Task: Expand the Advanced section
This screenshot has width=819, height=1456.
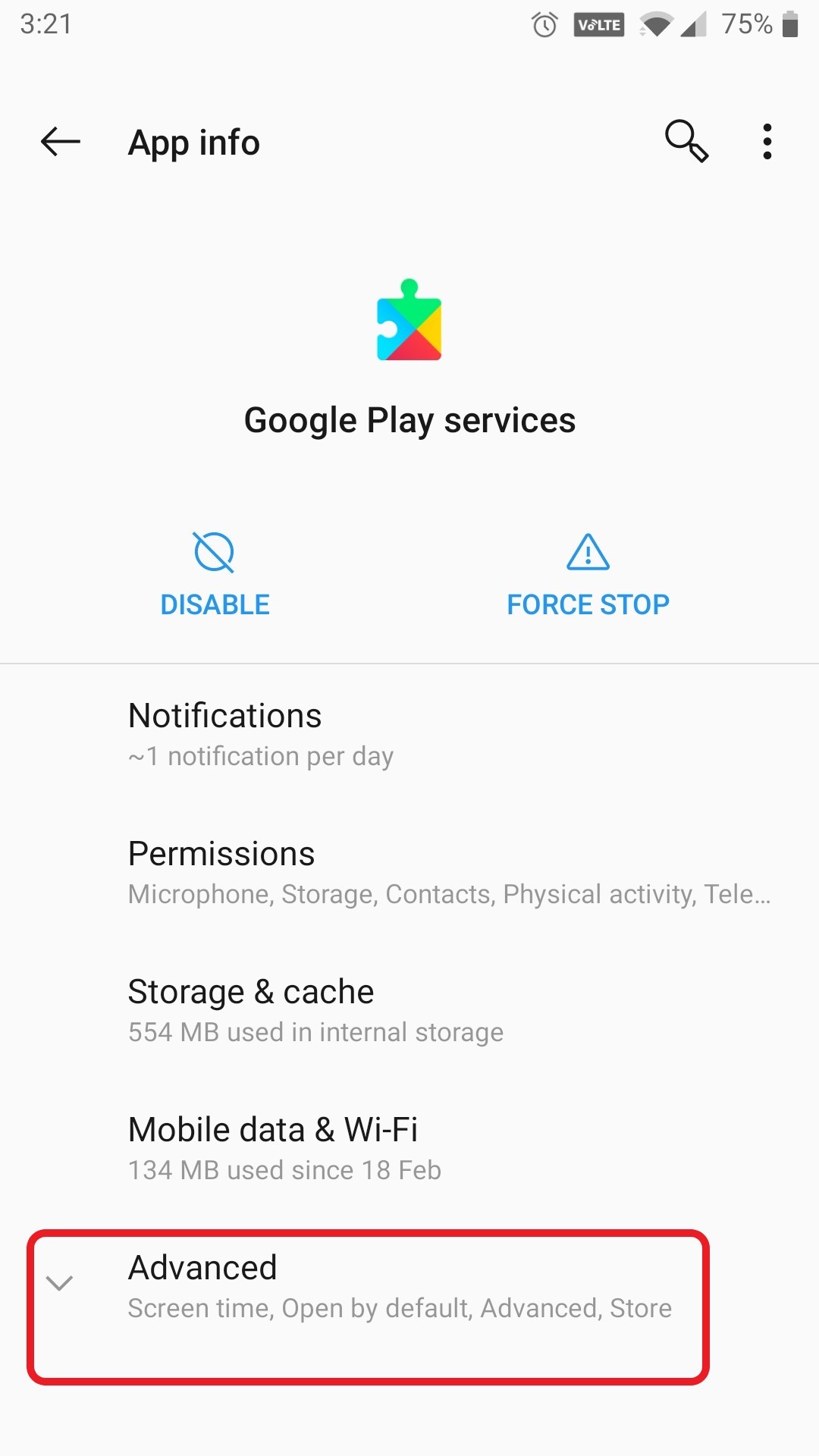Action: [x=369, y=1288]
